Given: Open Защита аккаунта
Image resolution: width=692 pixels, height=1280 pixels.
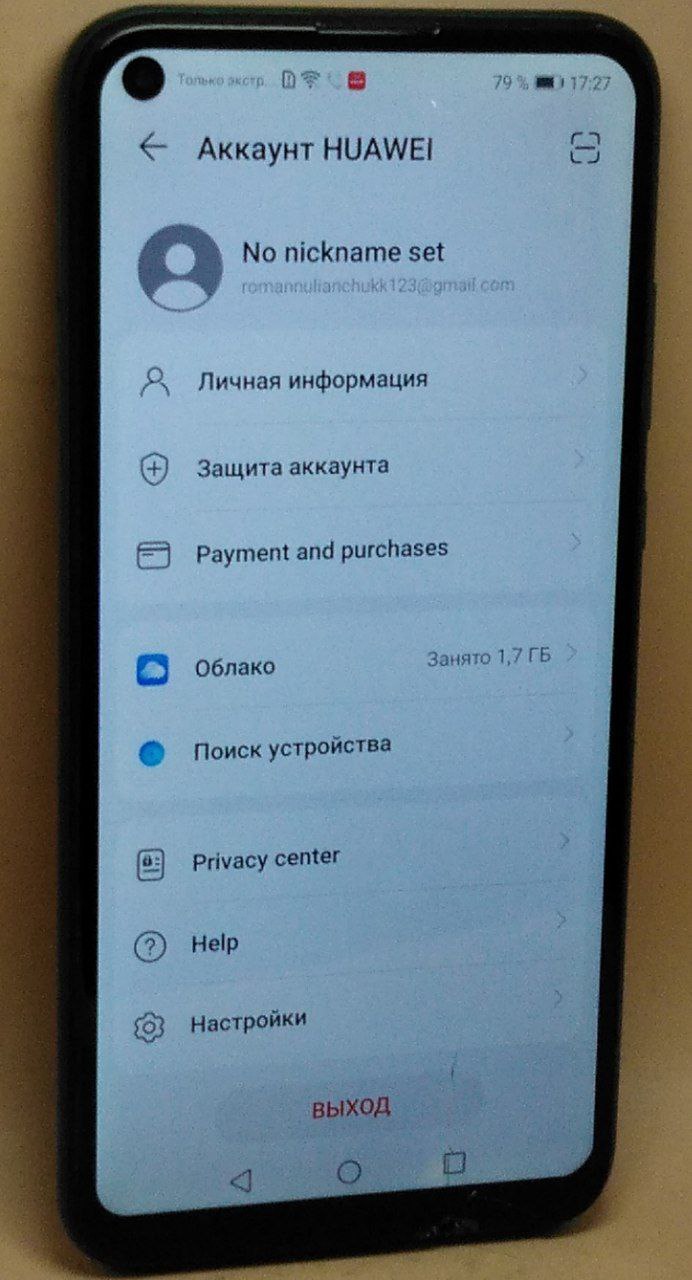Looking at the screenshot, I should click(292, 466).
